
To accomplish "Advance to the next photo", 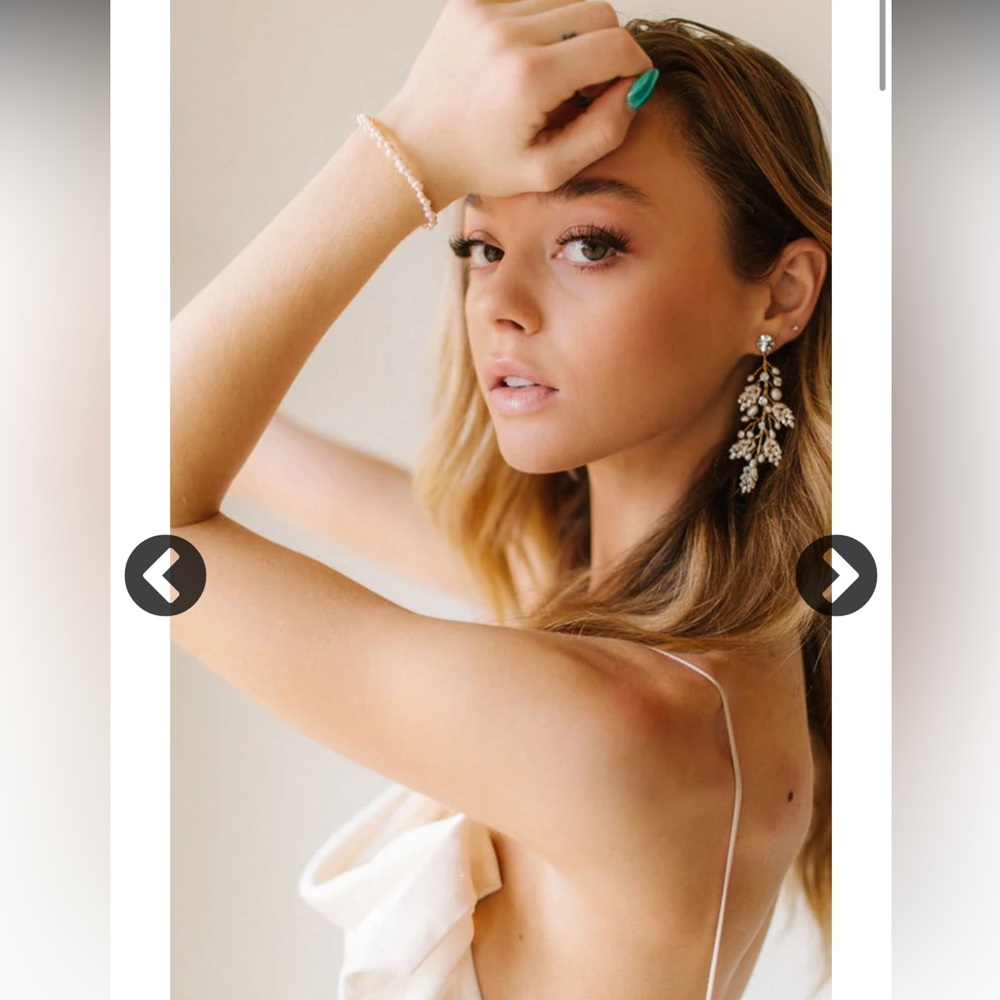I will point(836,575).
